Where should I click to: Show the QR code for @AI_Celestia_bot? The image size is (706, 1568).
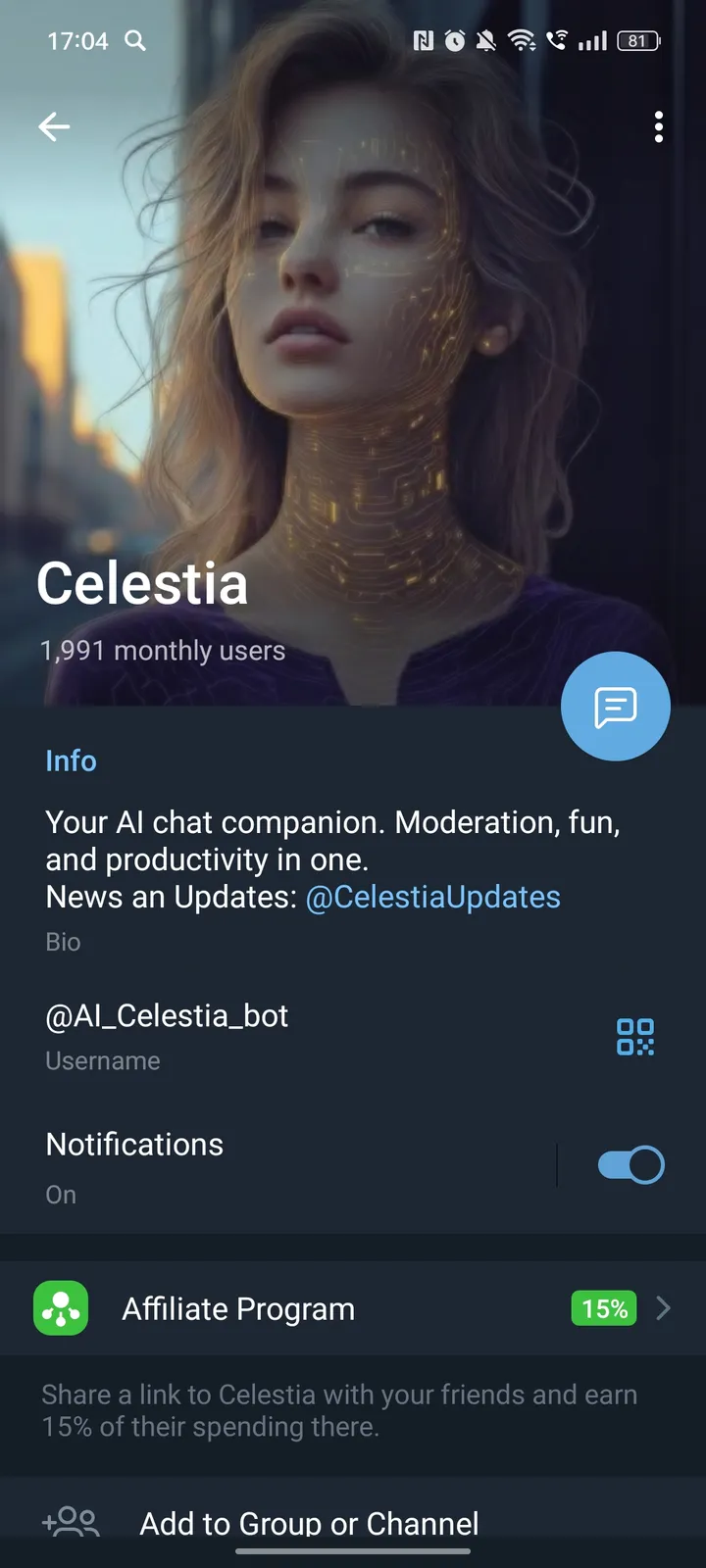(x=635, y=1036)
